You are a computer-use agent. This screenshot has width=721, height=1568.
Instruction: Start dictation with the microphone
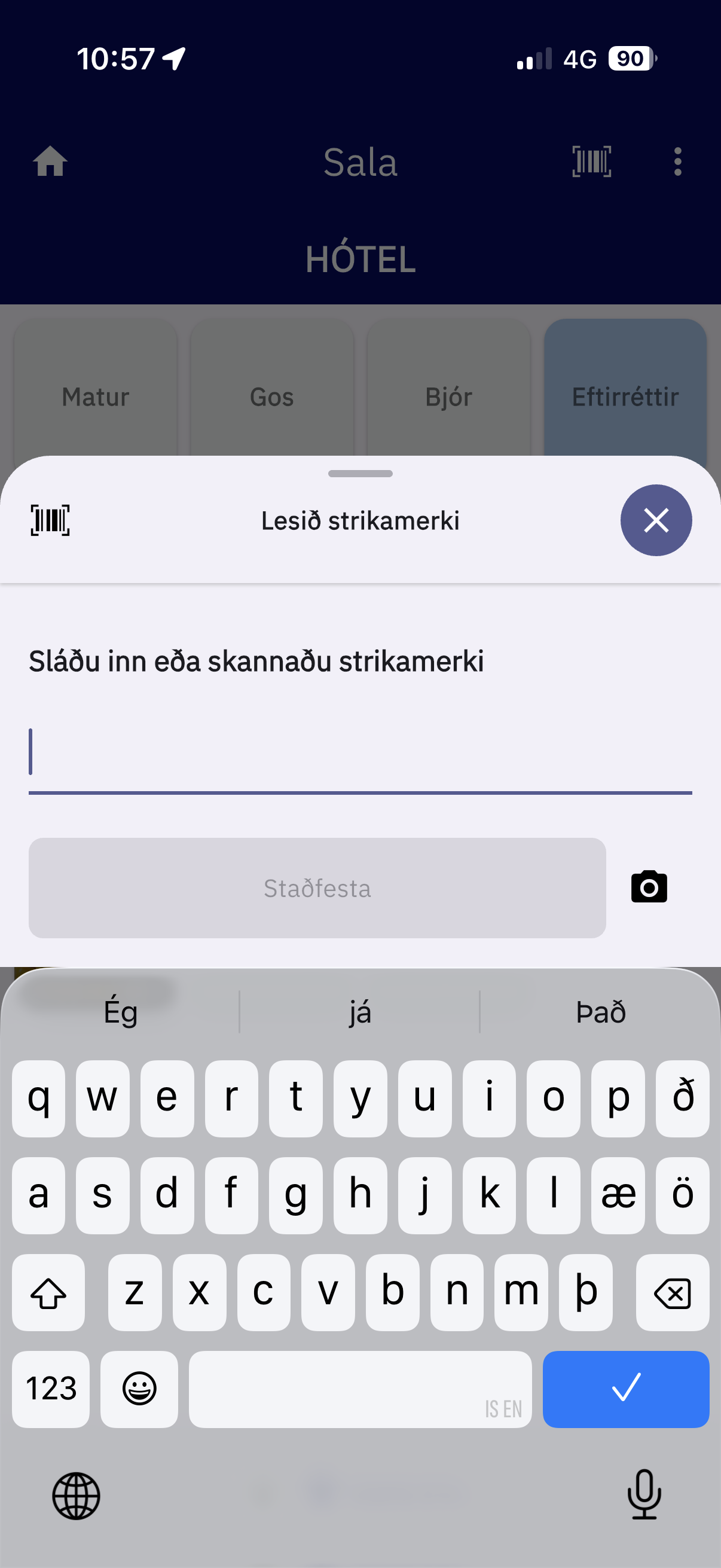(x=644, y=1494)
